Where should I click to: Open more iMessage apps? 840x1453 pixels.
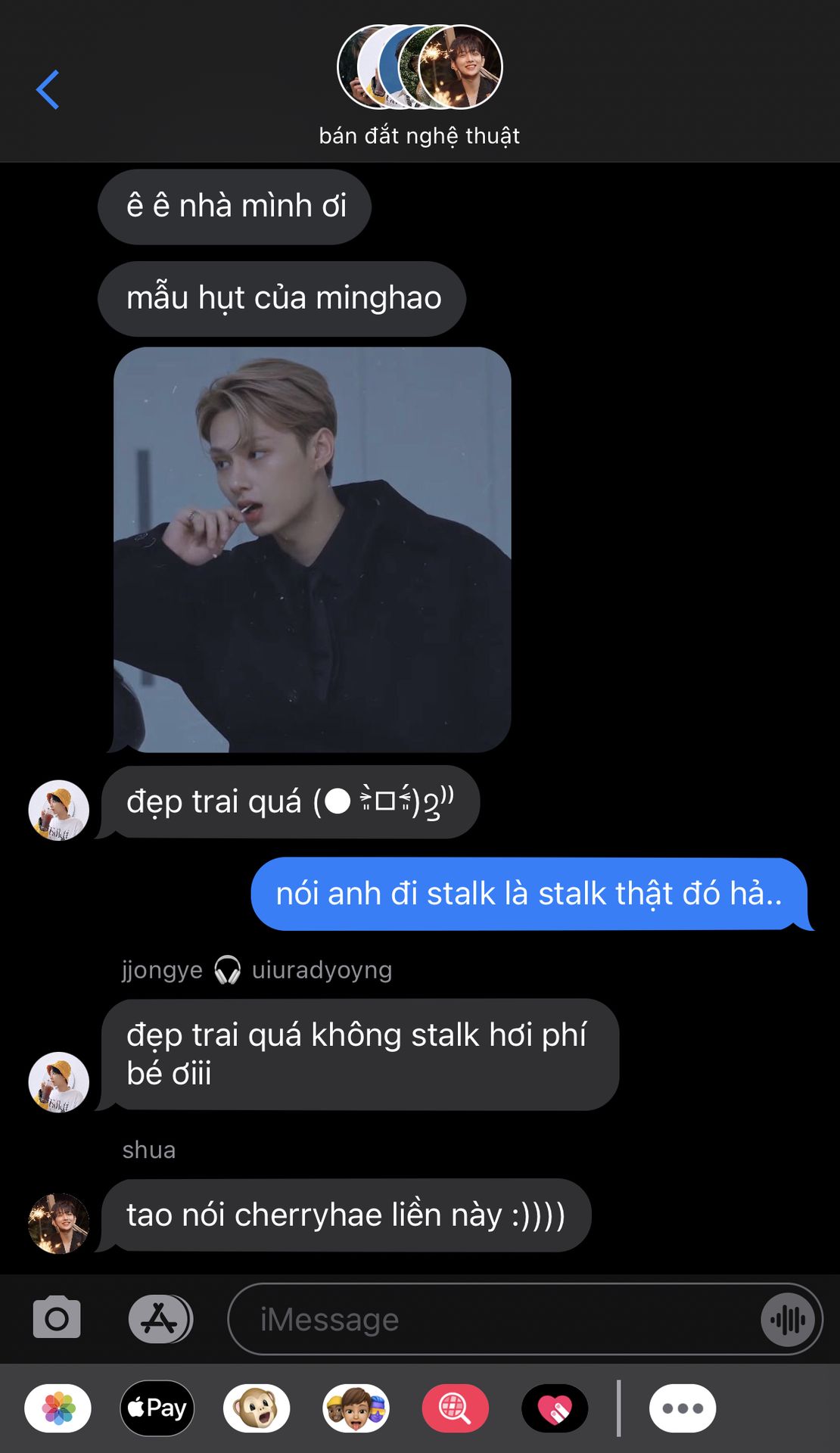pyautogui.click(x=682, y=1408)
